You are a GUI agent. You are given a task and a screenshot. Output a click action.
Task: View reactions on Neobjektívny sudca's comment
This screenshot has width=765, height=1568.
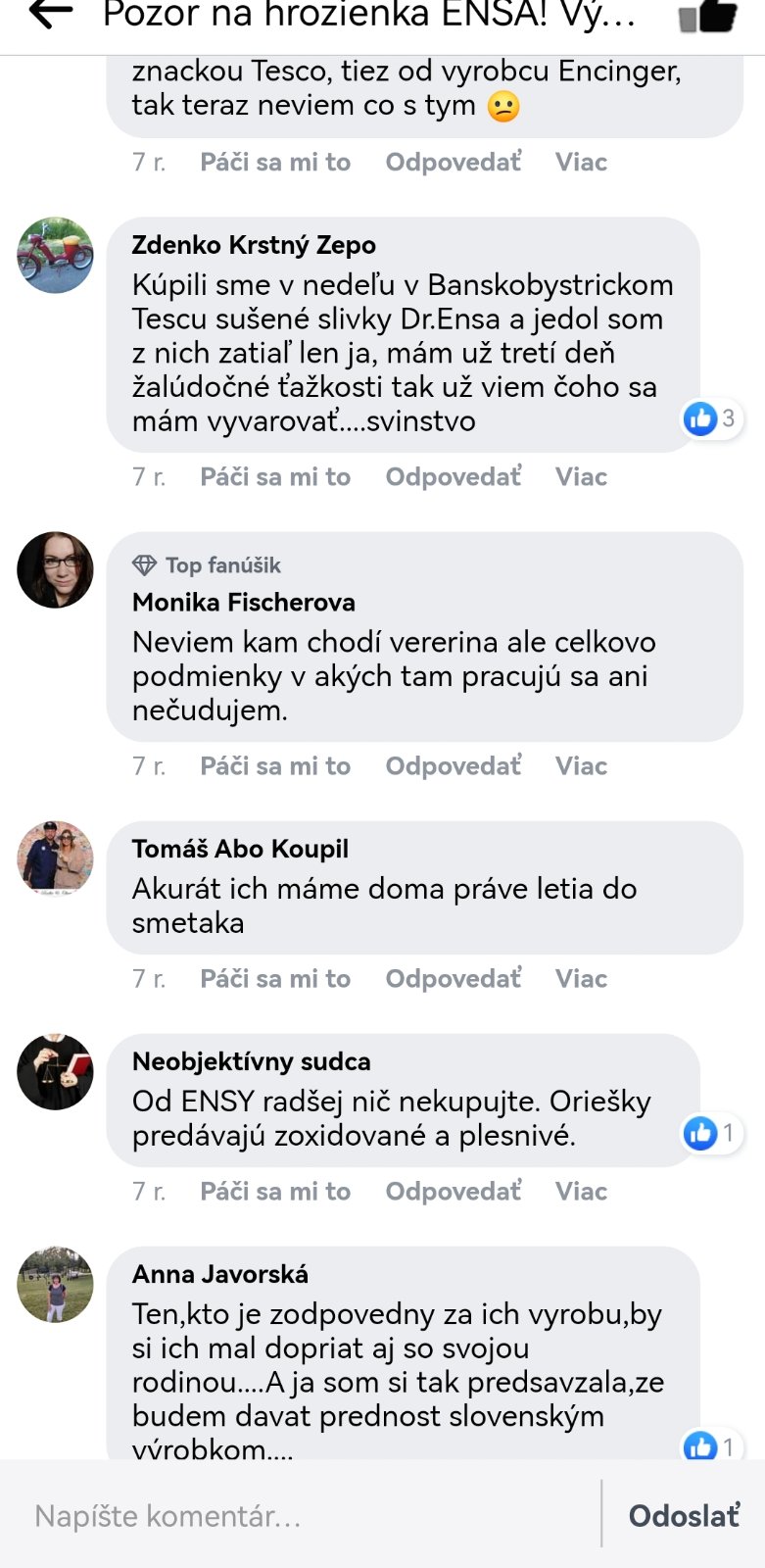click(710, 1134)
